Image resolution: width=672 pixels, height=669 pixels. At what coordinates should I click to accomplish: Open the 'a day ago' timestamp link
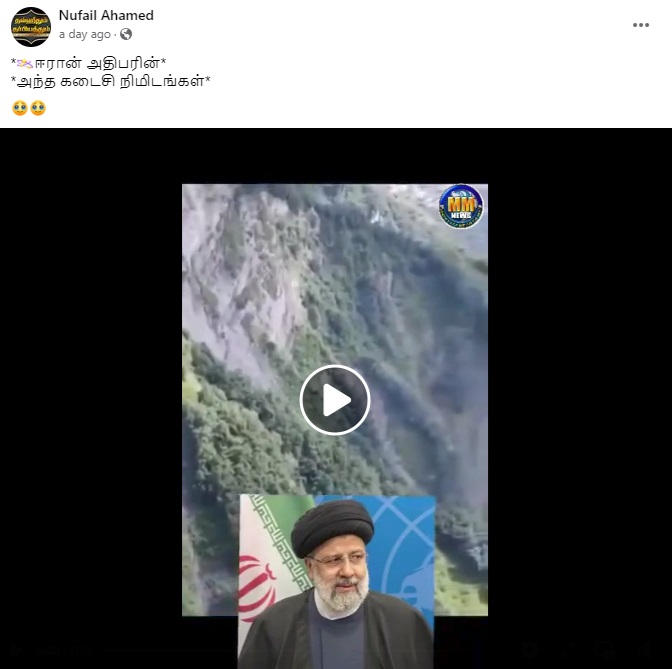[84, 34]
